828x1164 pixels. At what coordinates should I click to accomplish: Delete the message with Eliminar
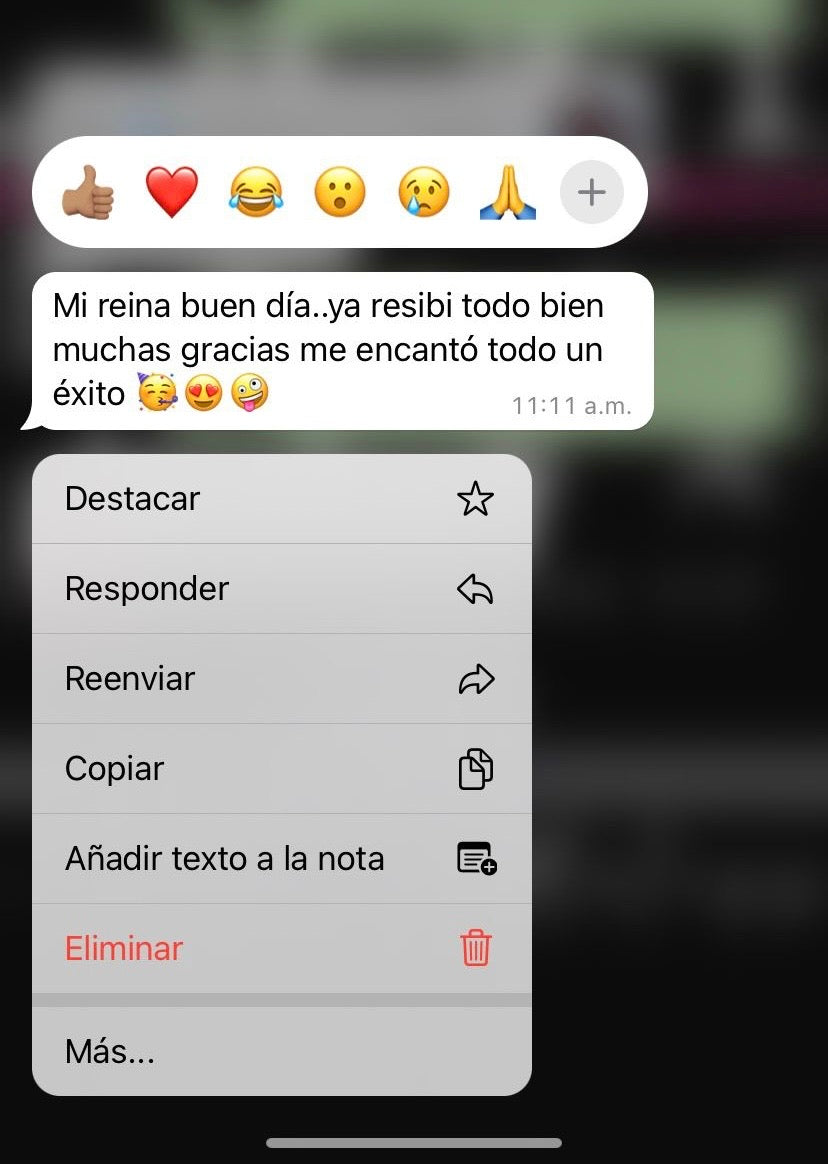click(281, 948)
